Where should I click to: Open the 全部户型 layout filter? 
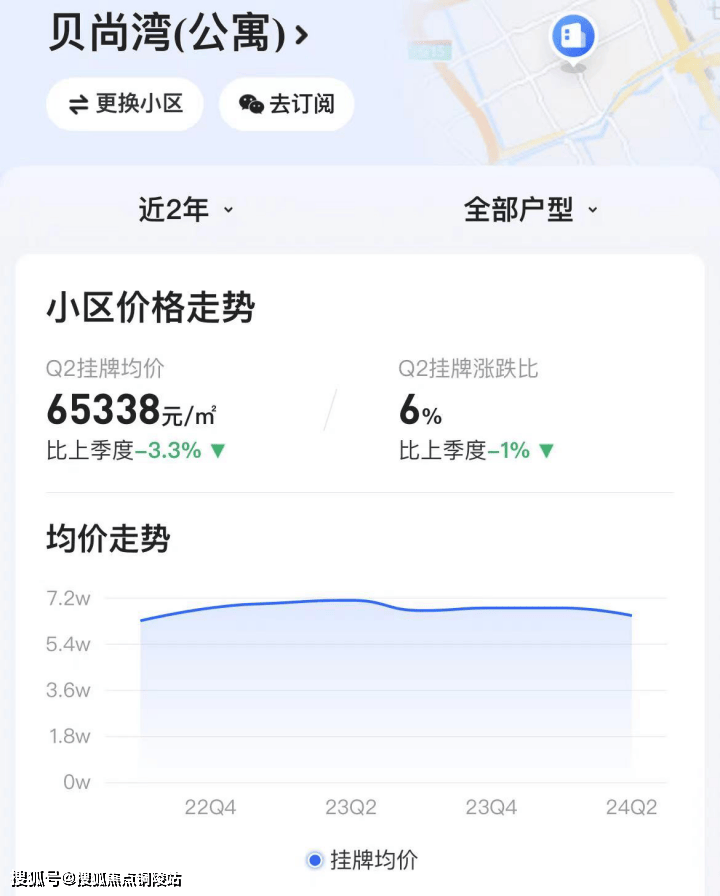coord(530,210)
